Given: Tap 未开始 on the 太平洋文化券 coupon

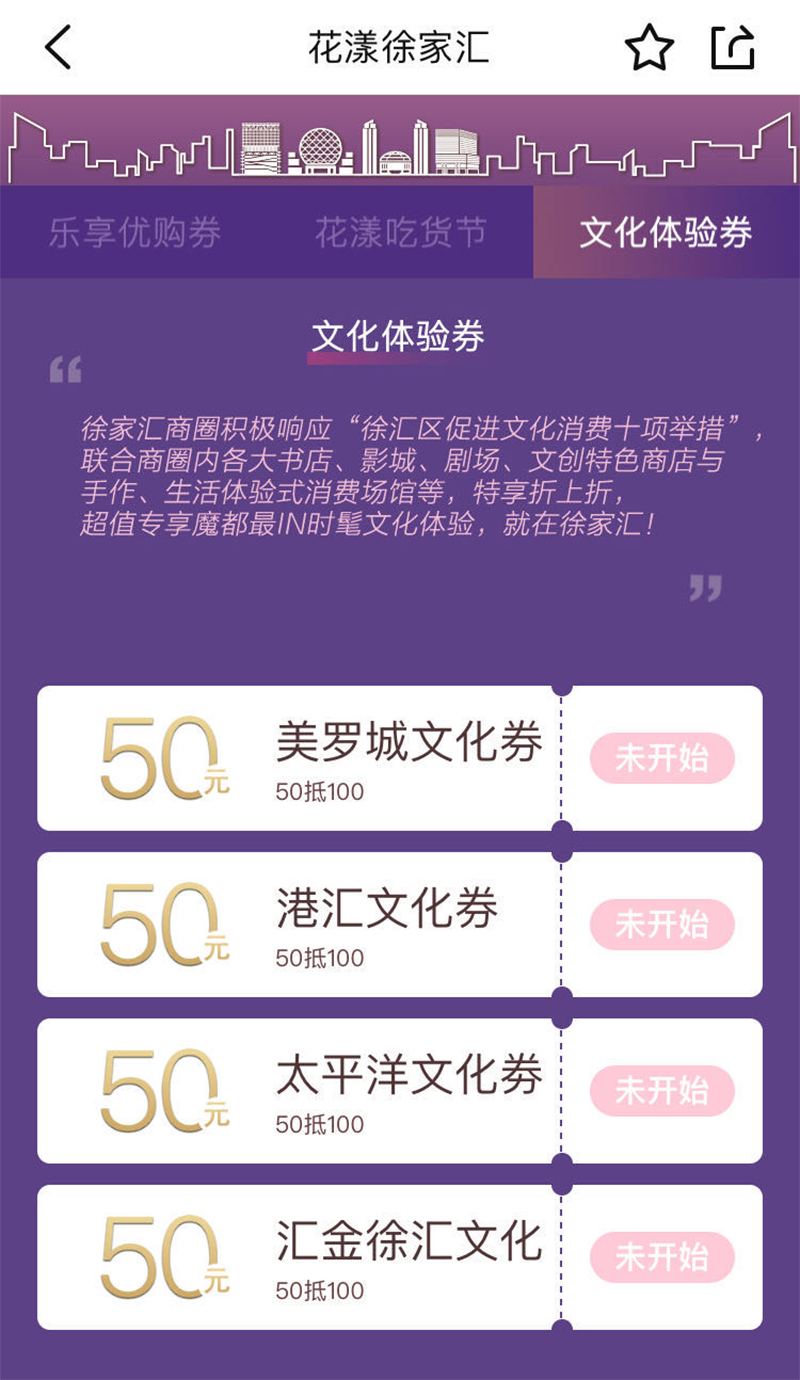Looking at the screenshot, I should coord(662,1090).
